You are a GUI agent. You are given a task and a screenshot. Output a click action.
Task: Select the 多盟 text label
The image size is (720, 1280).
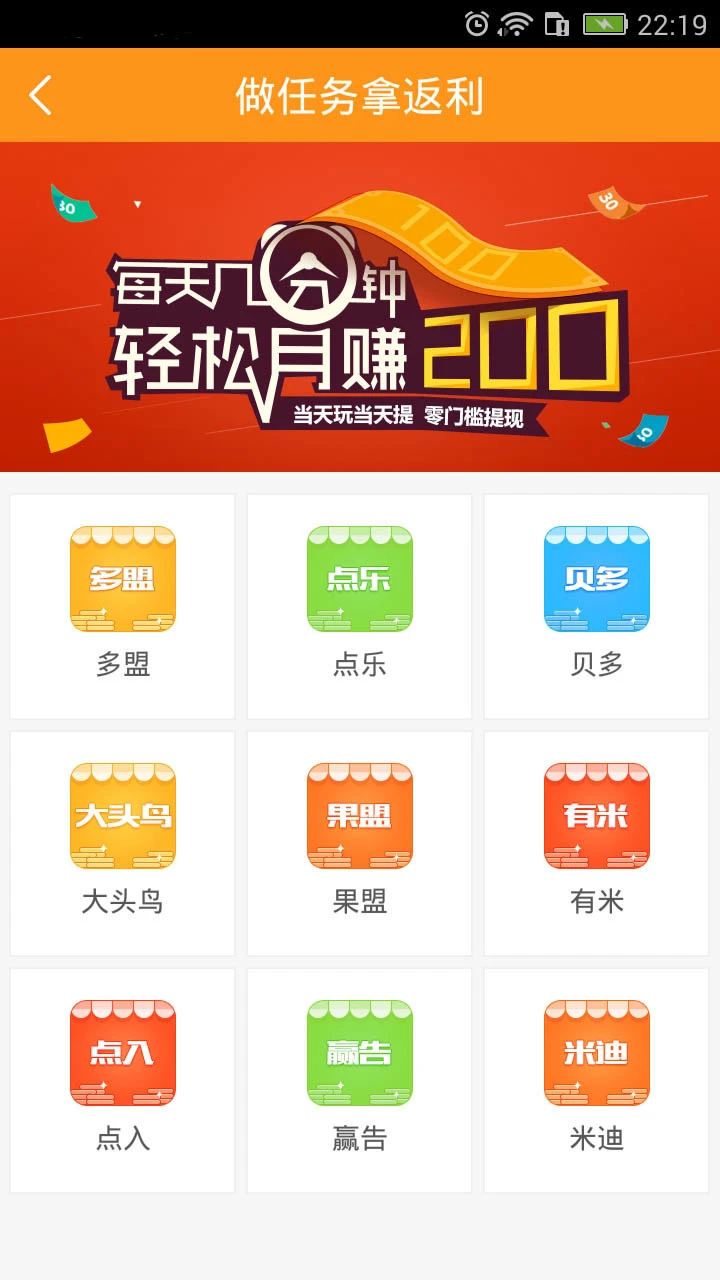click(x=122, y=664)
